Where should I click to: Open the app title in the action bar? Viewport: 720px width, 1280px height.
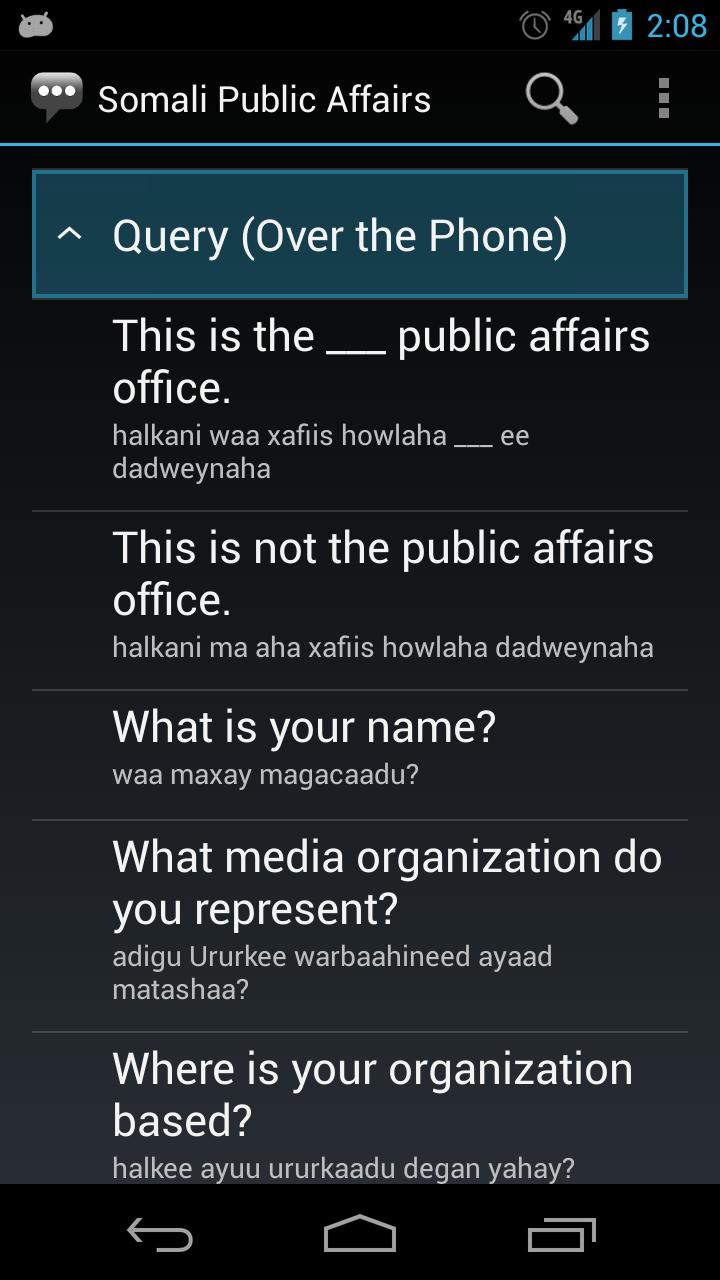[264, 97]
